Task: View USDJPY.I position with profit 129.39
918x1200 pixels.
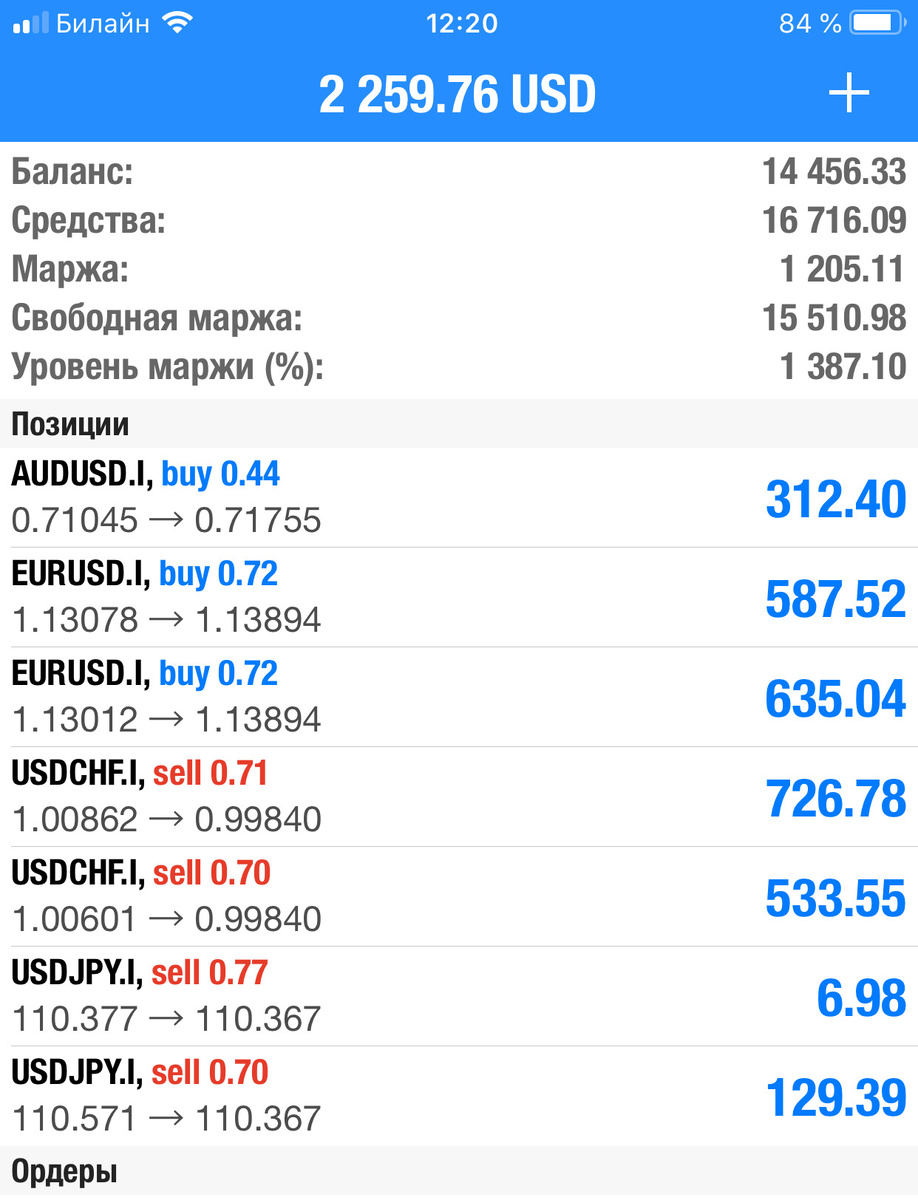Action: (458, 1096)
